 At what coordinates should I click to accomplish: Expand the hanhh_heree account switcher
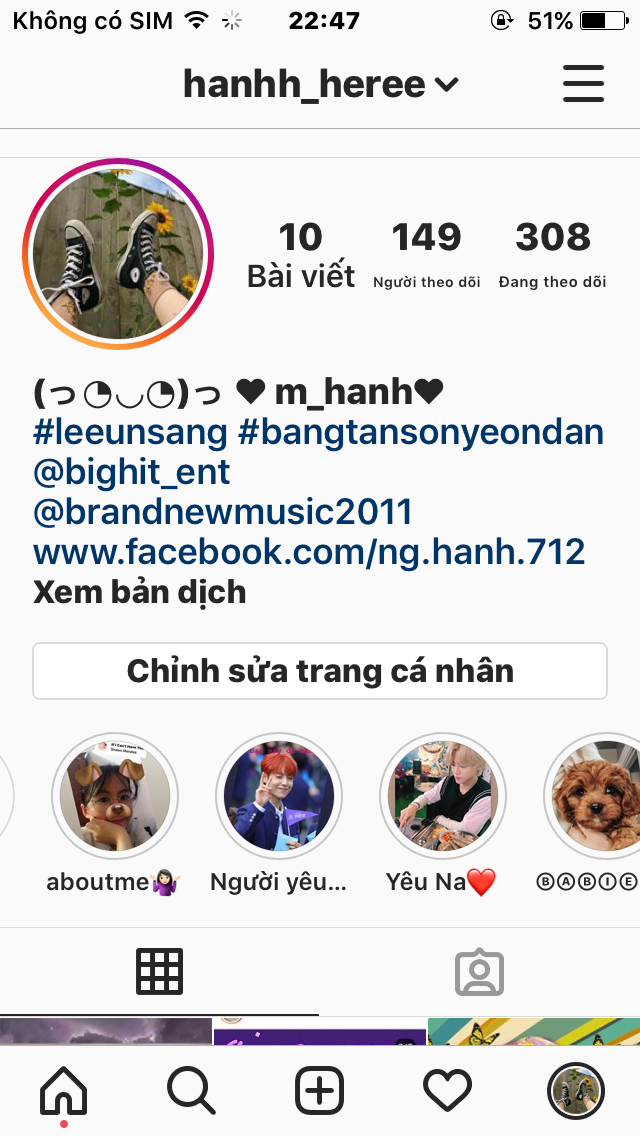click(x=320, y=85)
